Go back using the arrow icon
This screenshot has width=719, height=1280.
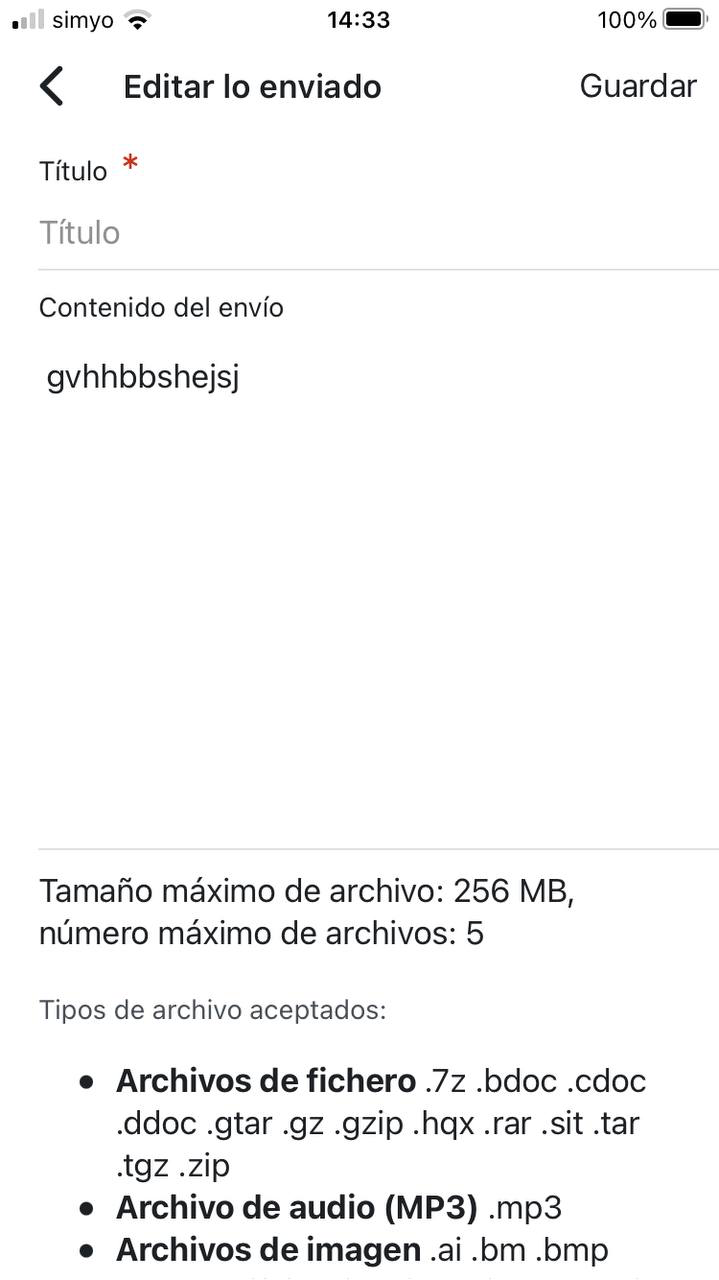point(52,86)
